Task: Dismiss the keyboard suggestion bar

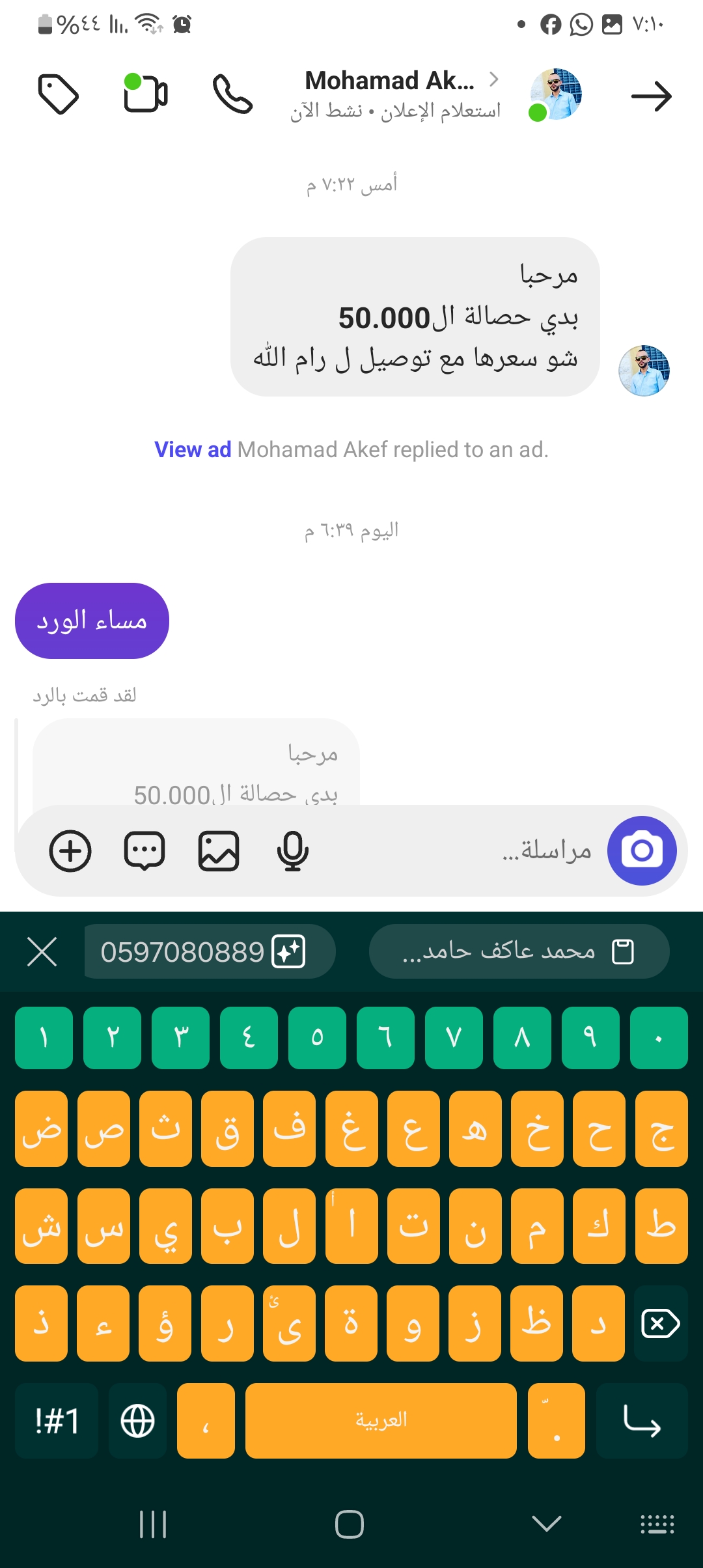Action: pos(42,952)
